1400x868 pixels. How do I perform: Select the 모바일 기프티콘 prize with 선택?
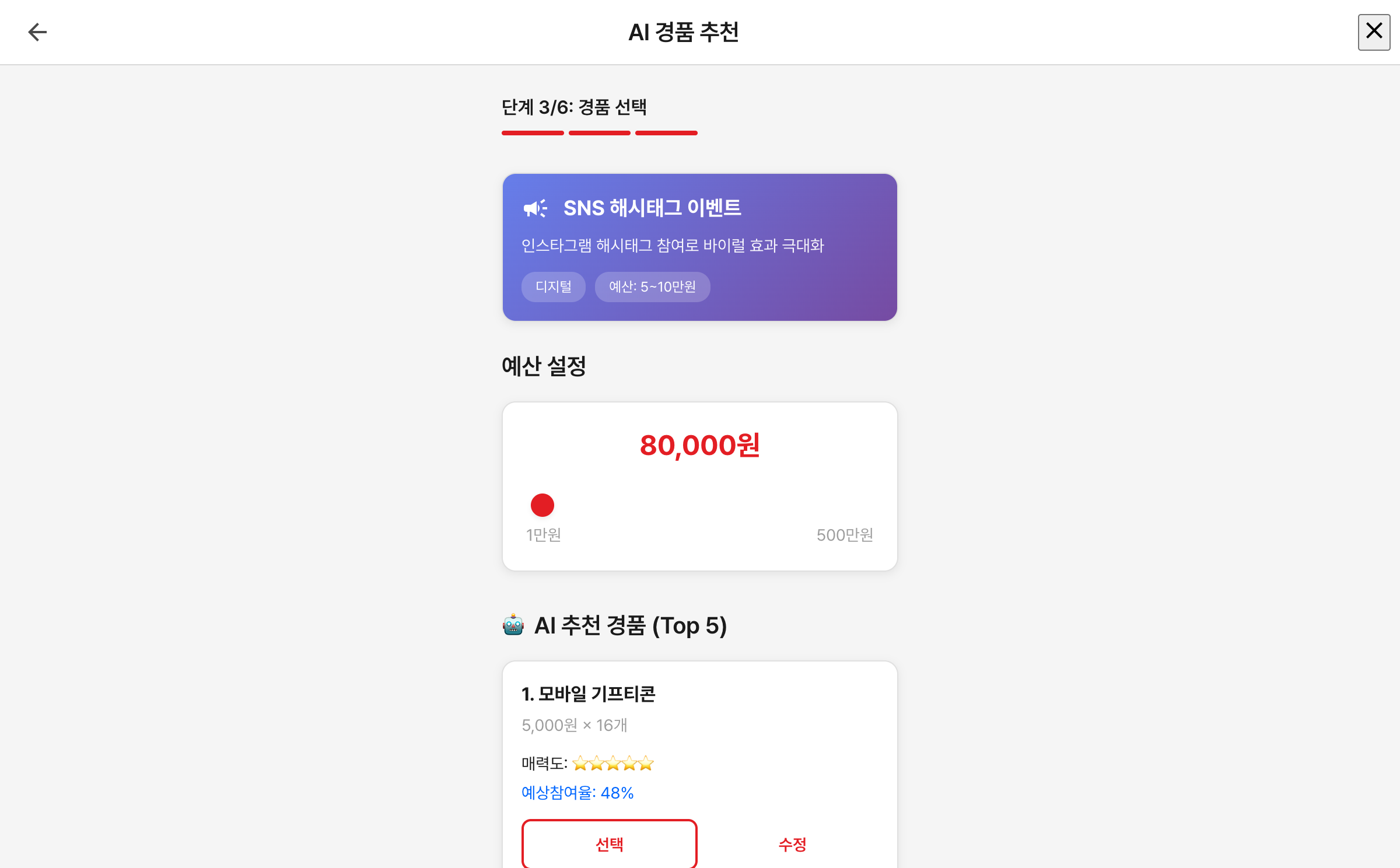[609, 843]
